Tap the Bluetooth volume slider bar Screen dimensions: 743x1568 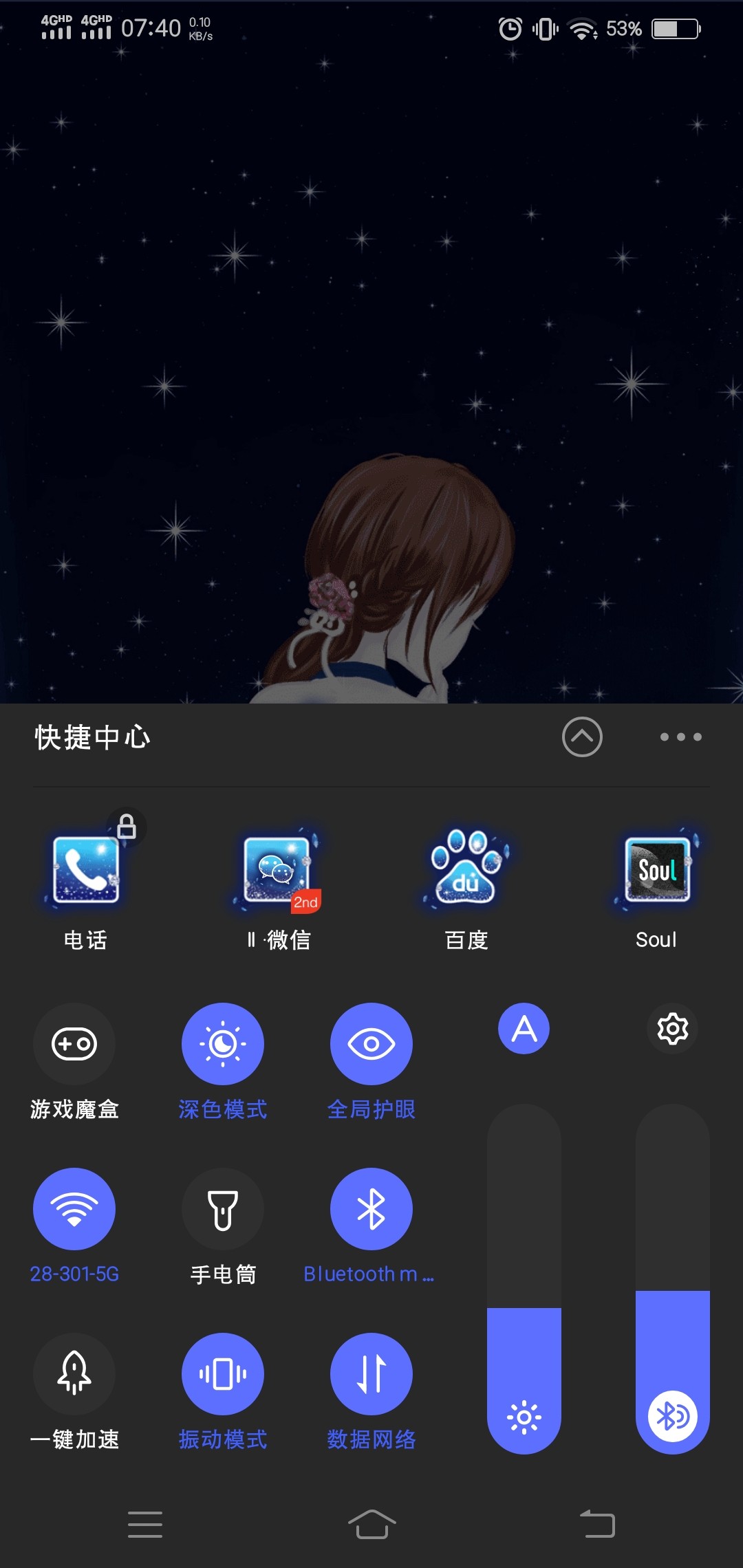point(673,1279)
